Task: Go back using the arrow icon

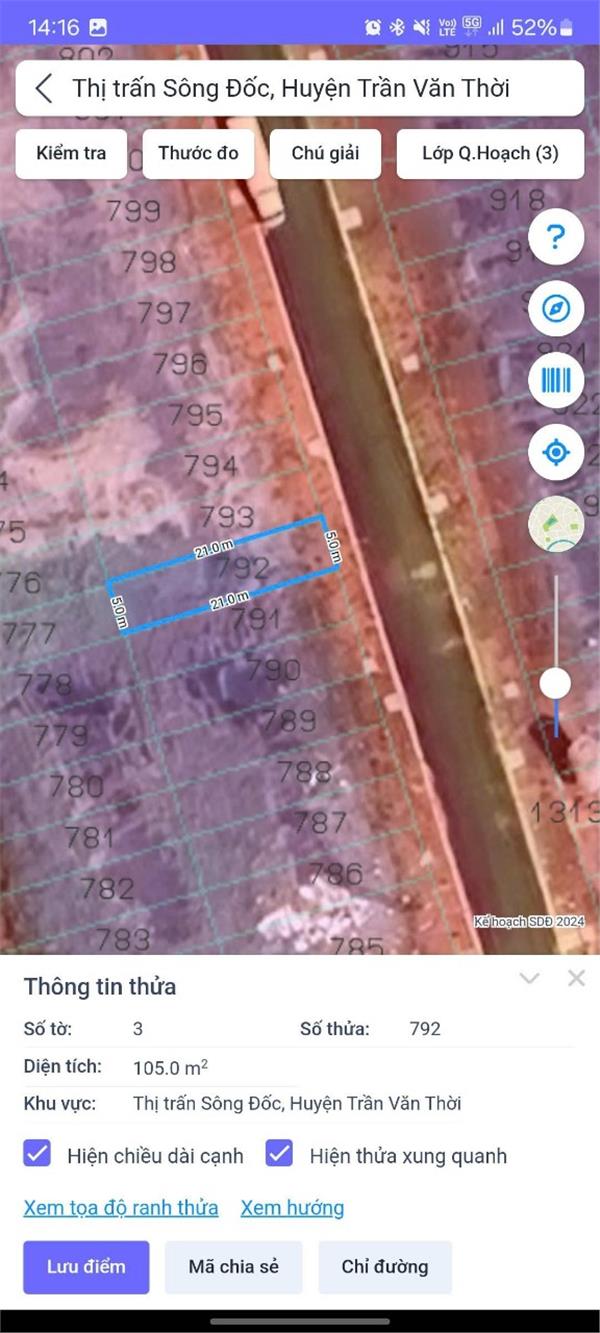Action: (44, 89)
